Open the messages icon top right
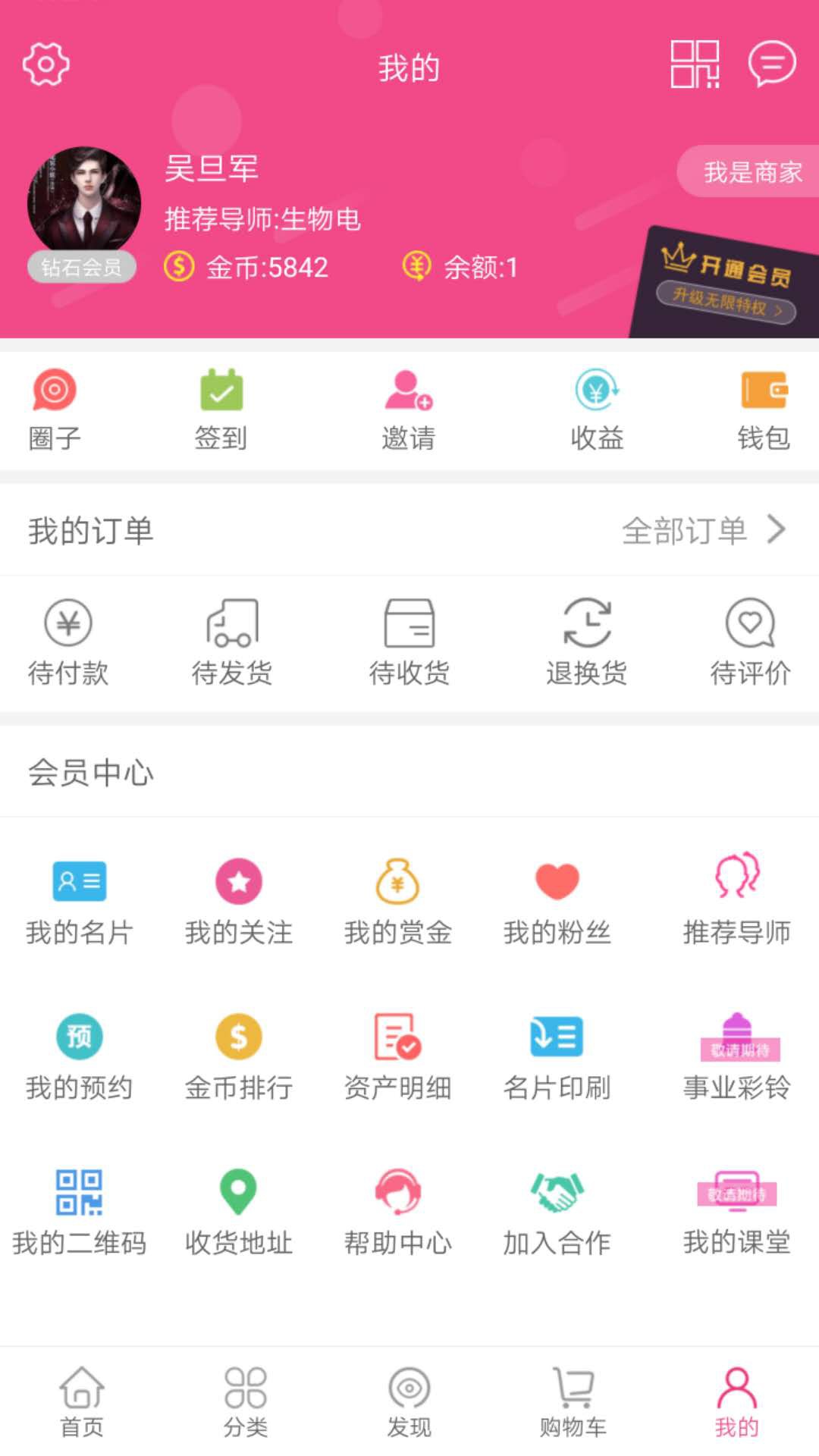 (770, 65)
